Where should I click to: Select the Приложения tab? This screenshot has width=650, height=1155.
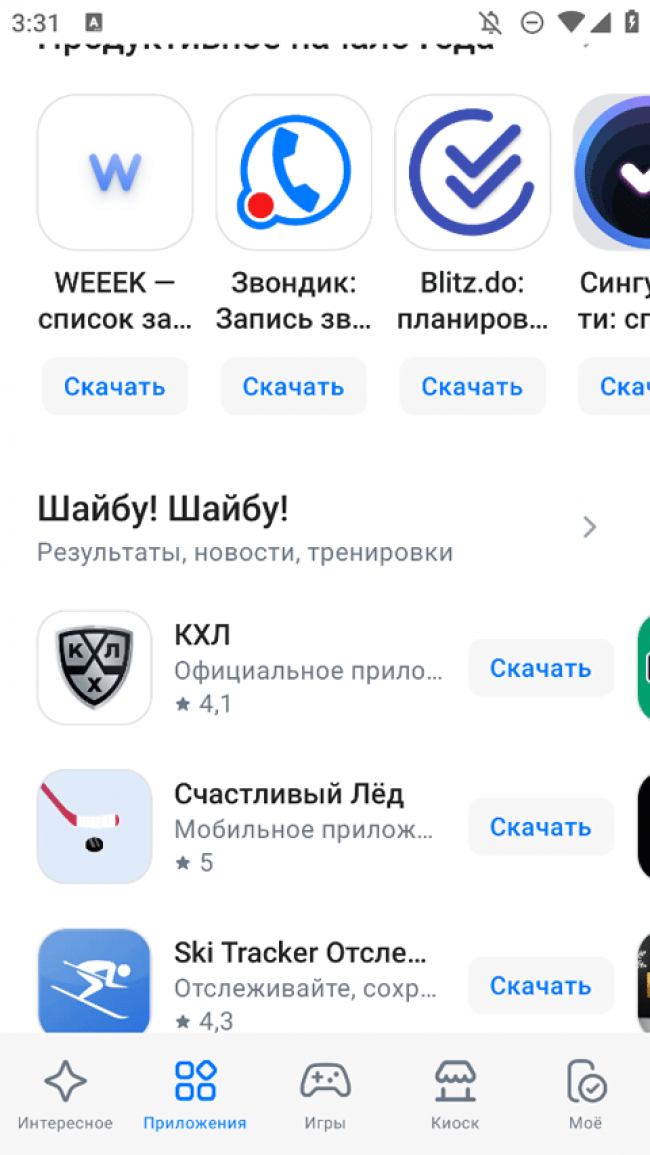click(195, 1095)
